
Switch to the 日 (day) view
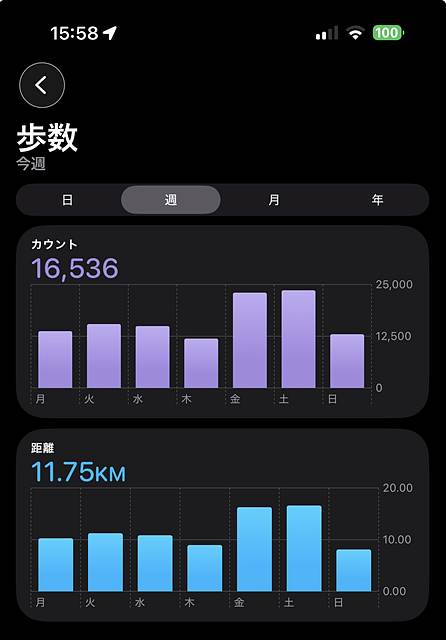click(x=68, y=200)
